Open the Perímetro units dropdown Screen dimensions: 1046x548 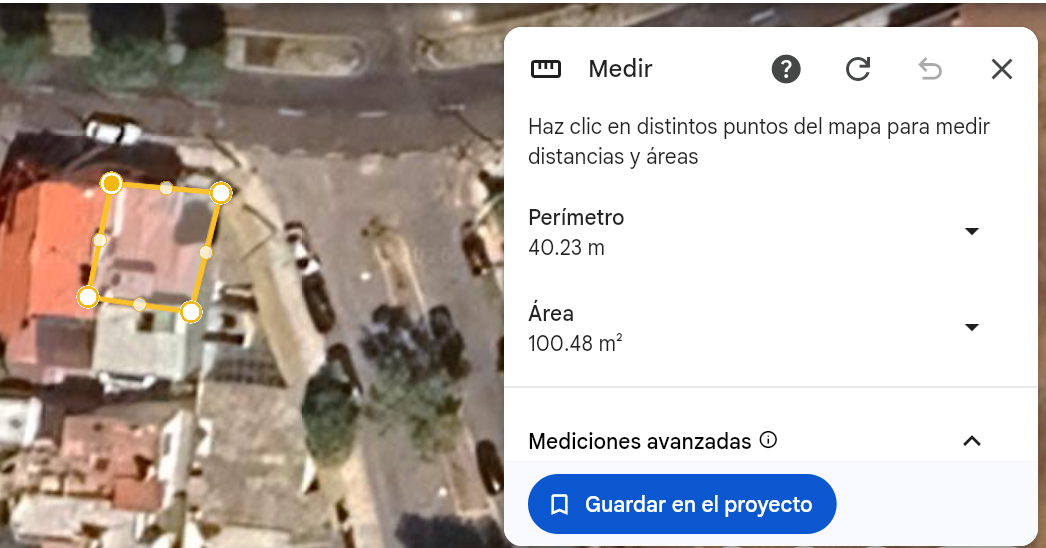pos(971,231)
